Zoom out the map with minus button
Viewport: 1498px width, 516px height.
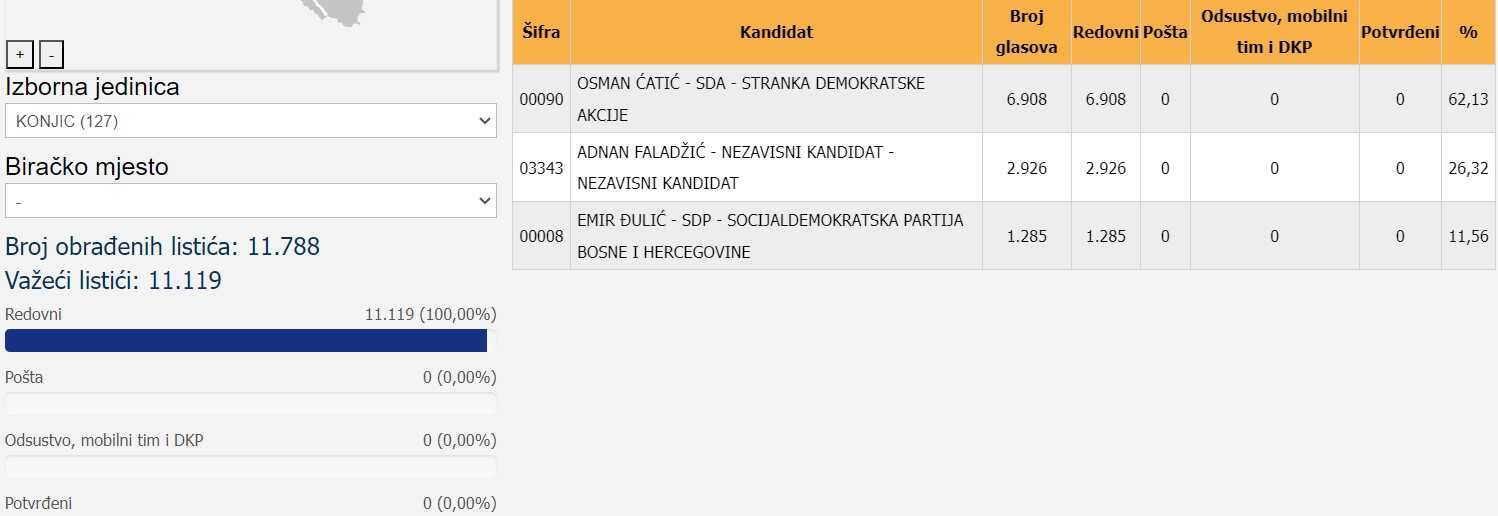pos(51,54)
